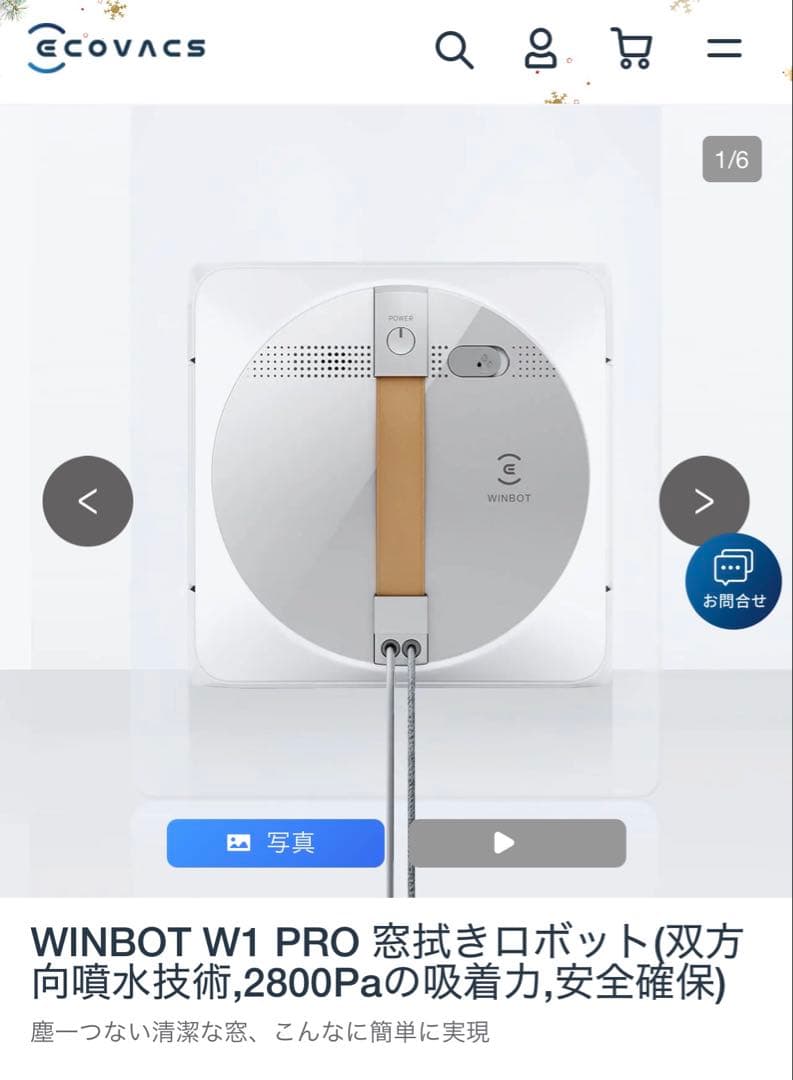The image size is (793, 1080).
Task: Go back to the previous product image
Action: point(89,501)
